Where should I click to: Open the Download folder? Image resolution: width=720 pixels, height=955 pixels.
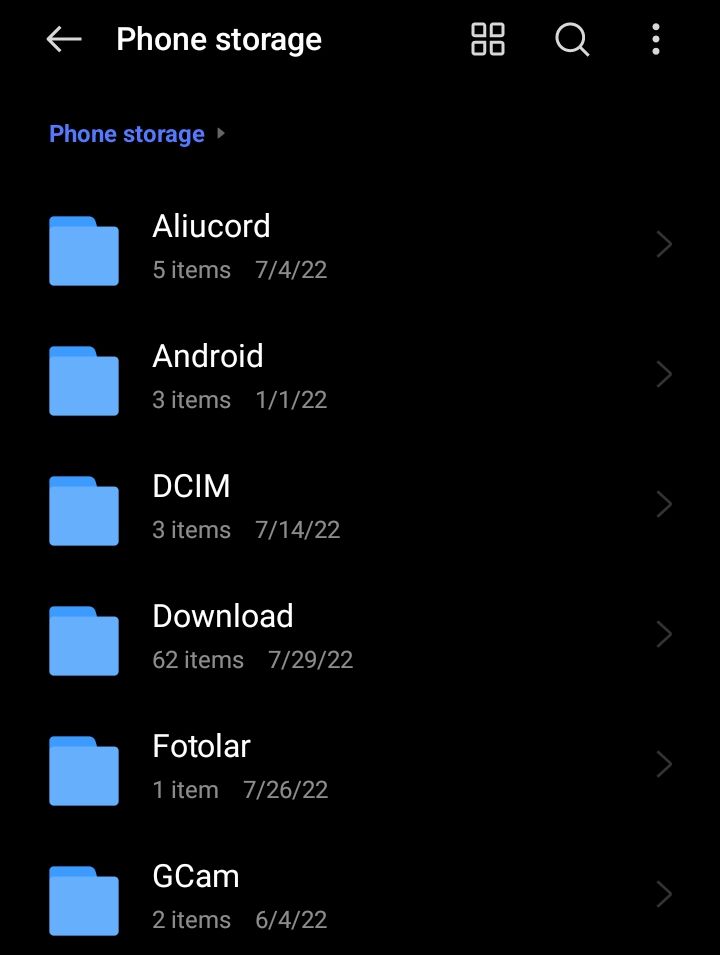point(360,635)
